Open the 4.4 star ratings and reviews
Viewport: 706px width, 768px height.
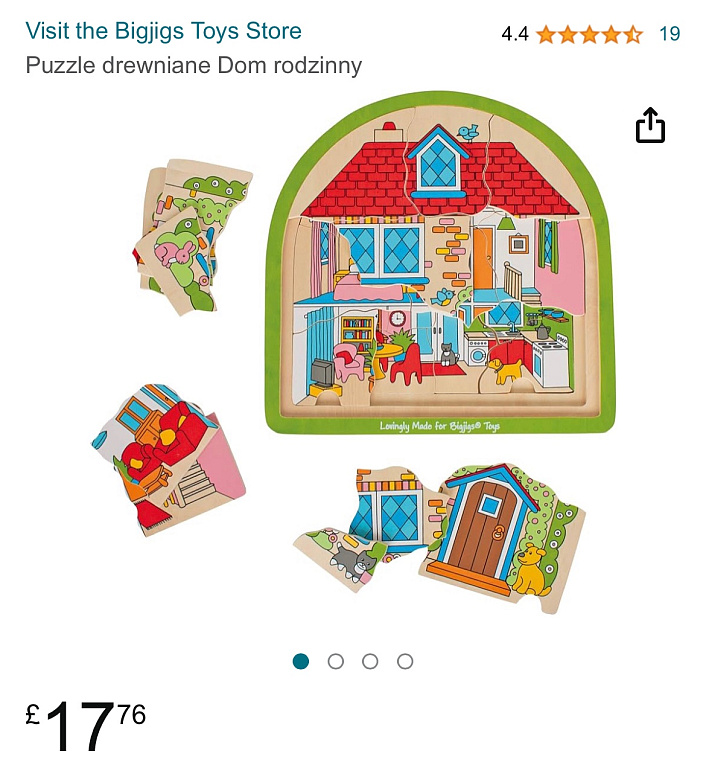pyautogui.click(x=589, y=35)
